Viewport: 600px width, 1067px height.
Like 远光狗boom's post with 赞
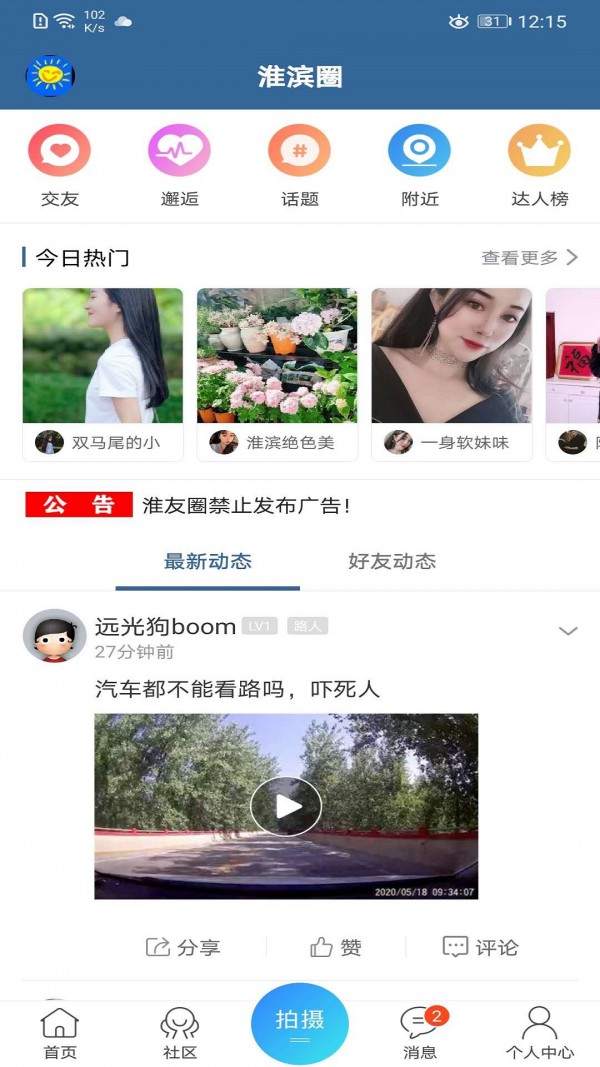[336, 947]
